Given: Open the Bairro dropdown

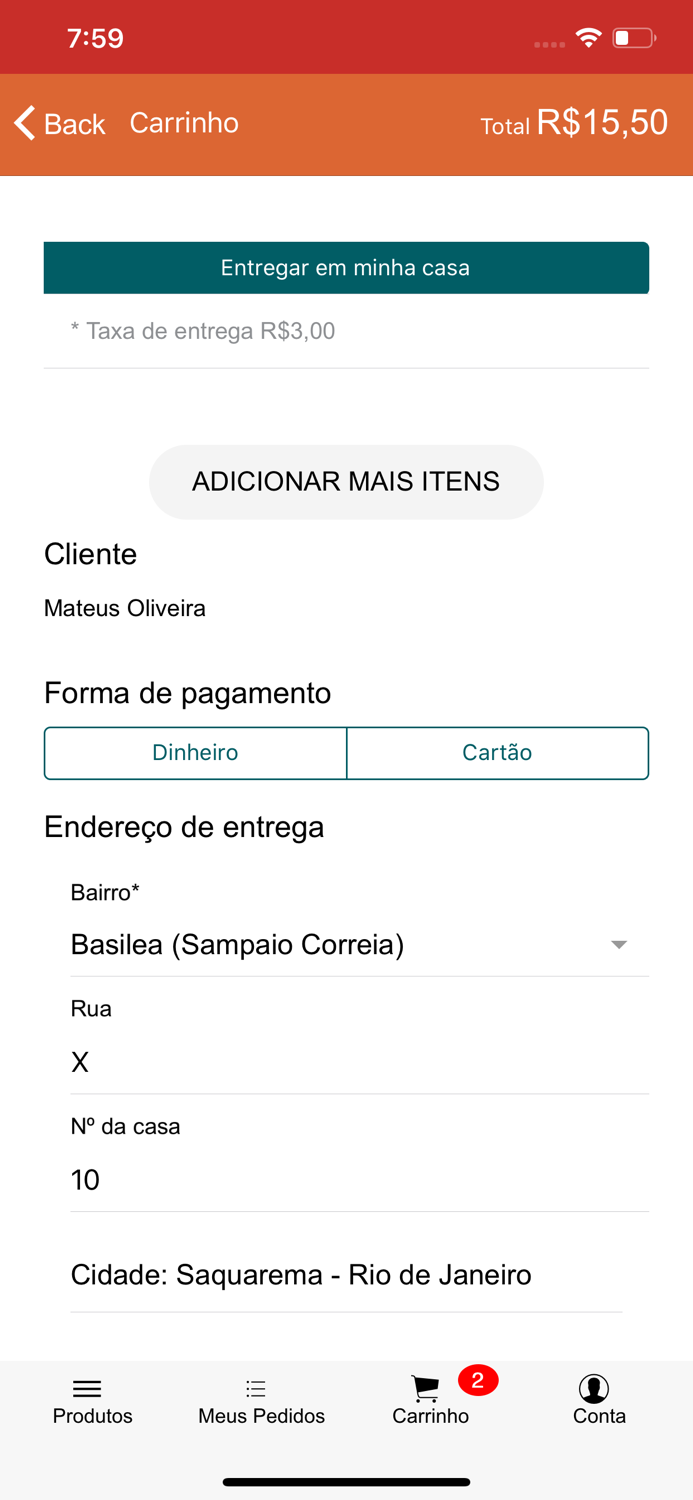Looking at the screenshot, I should click(x=359, y=945).
